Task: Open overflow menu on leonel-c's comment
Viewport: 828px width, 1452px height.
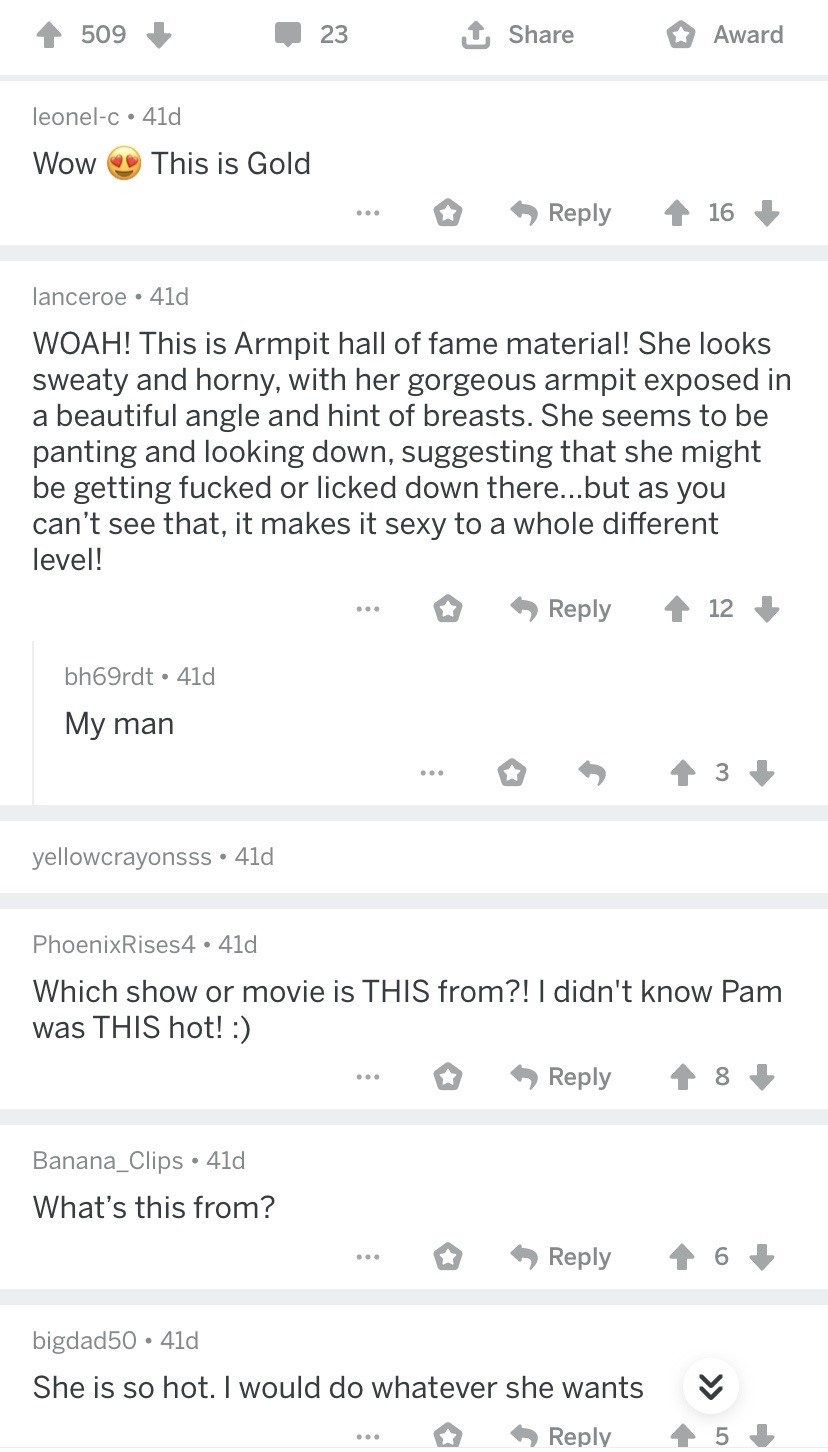Action: 368,213
